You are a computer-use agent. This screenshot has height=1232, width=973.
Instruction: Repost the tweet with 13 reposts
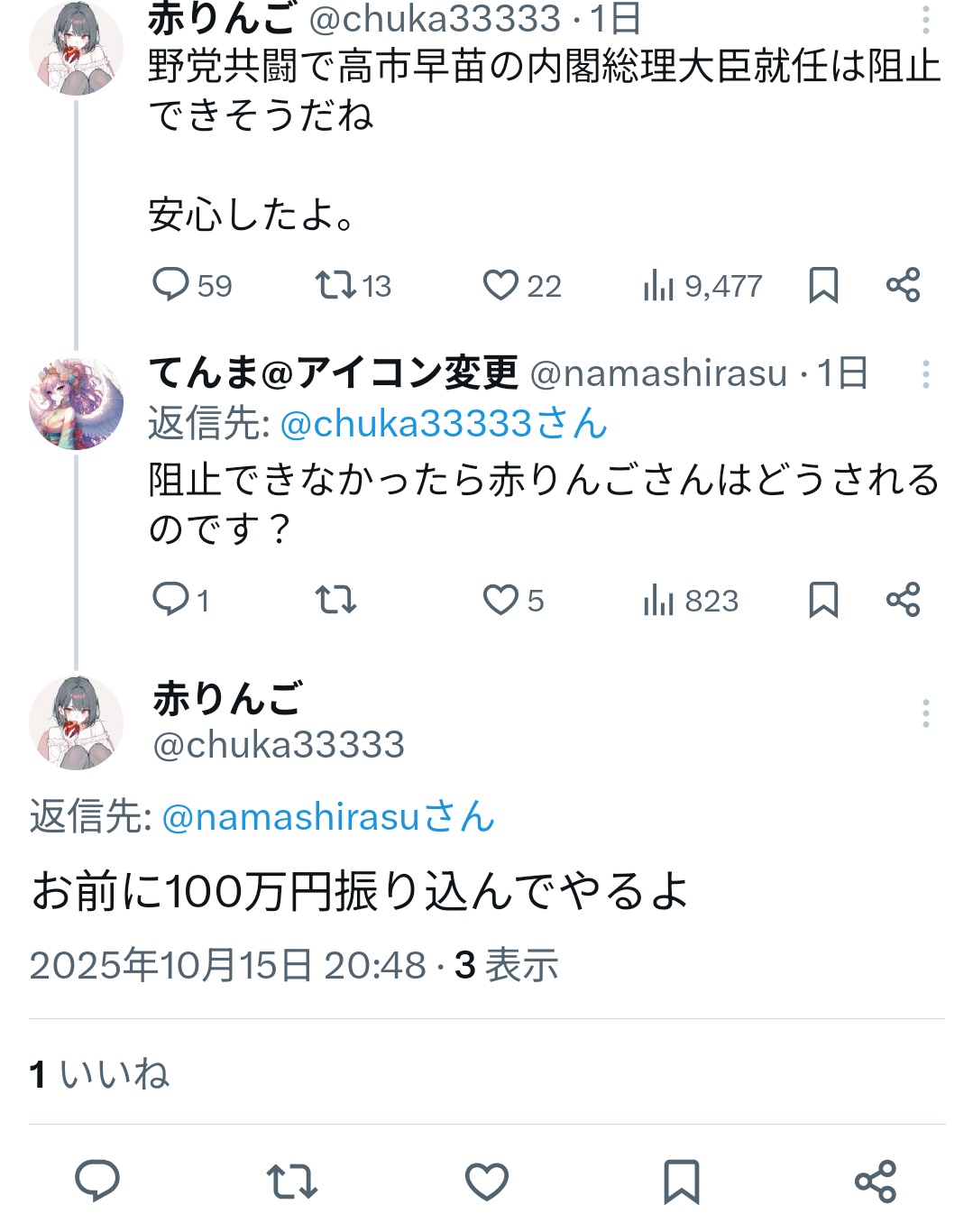pos(335,285)
